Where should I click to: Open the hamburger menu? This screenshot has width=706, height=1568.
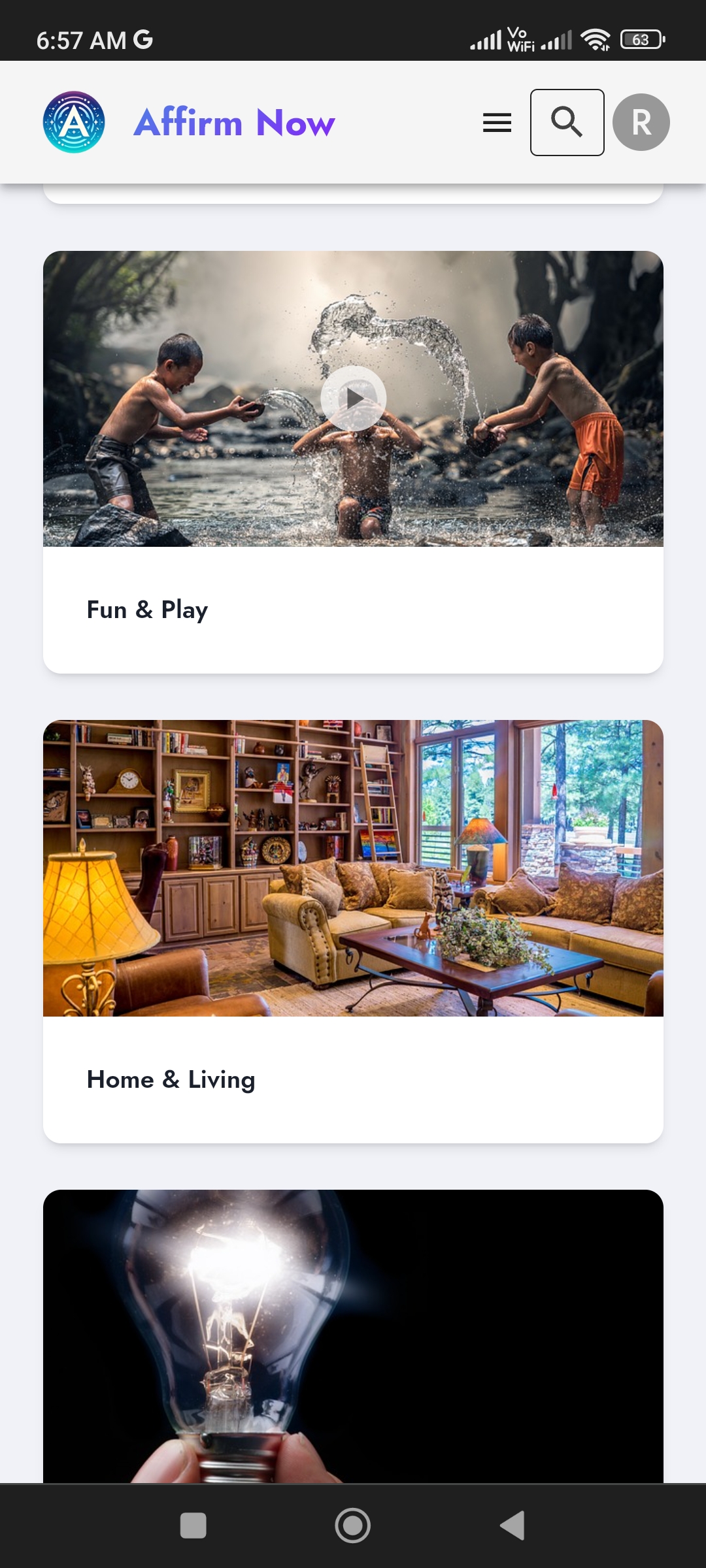tap(497, 122)
